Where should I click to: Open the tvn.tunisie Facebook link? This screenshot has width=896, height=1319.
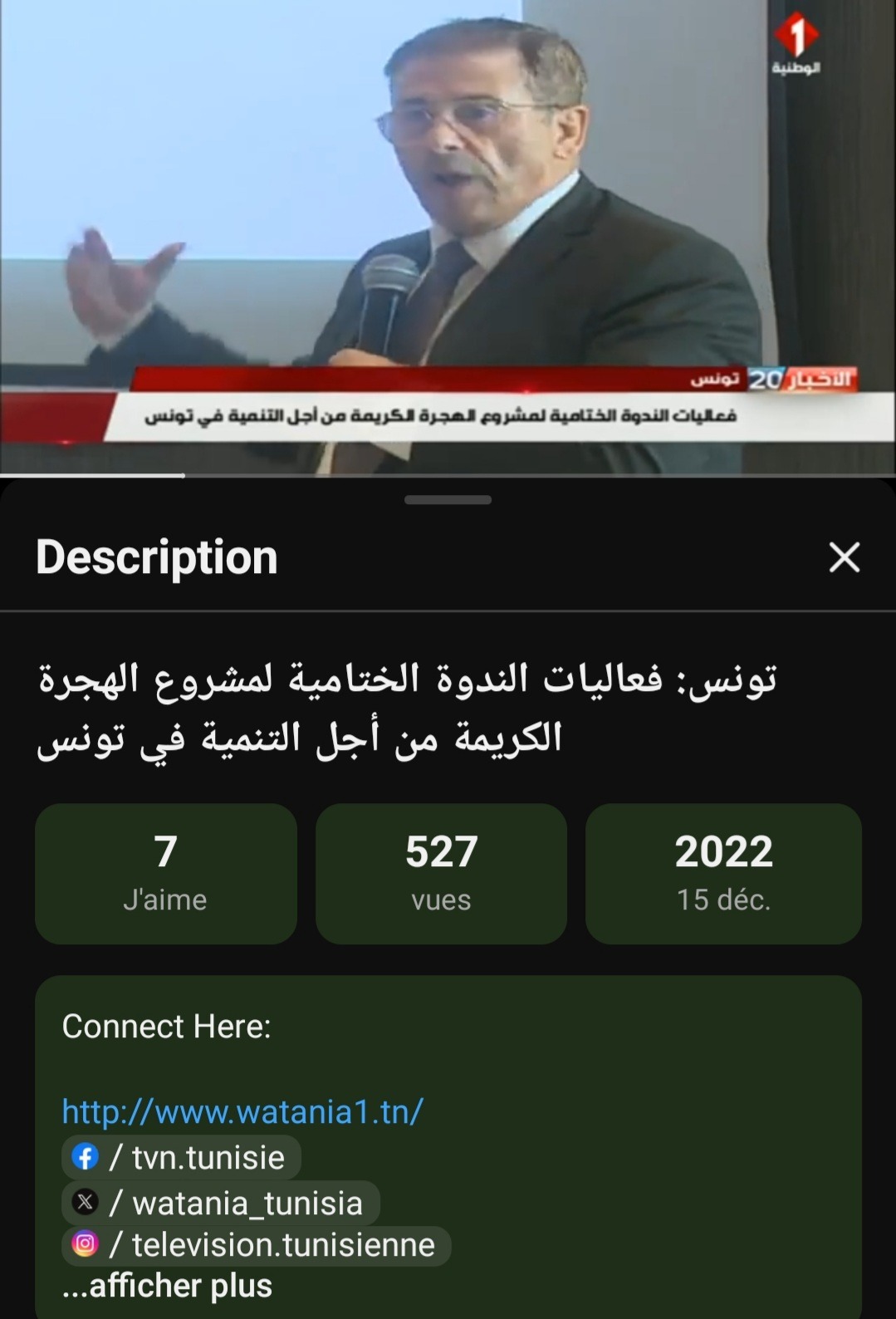pos(181,1157)
